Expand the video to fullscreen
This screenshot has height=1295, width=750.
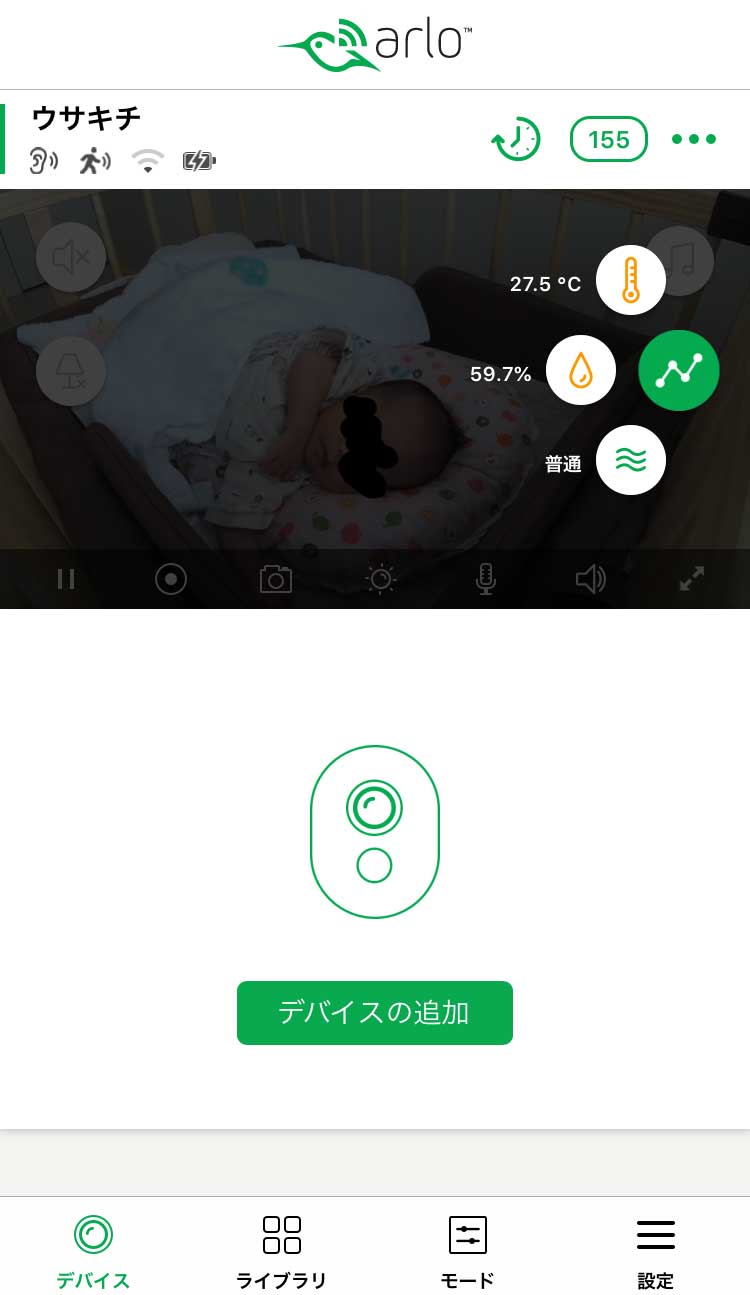(692, 579)
